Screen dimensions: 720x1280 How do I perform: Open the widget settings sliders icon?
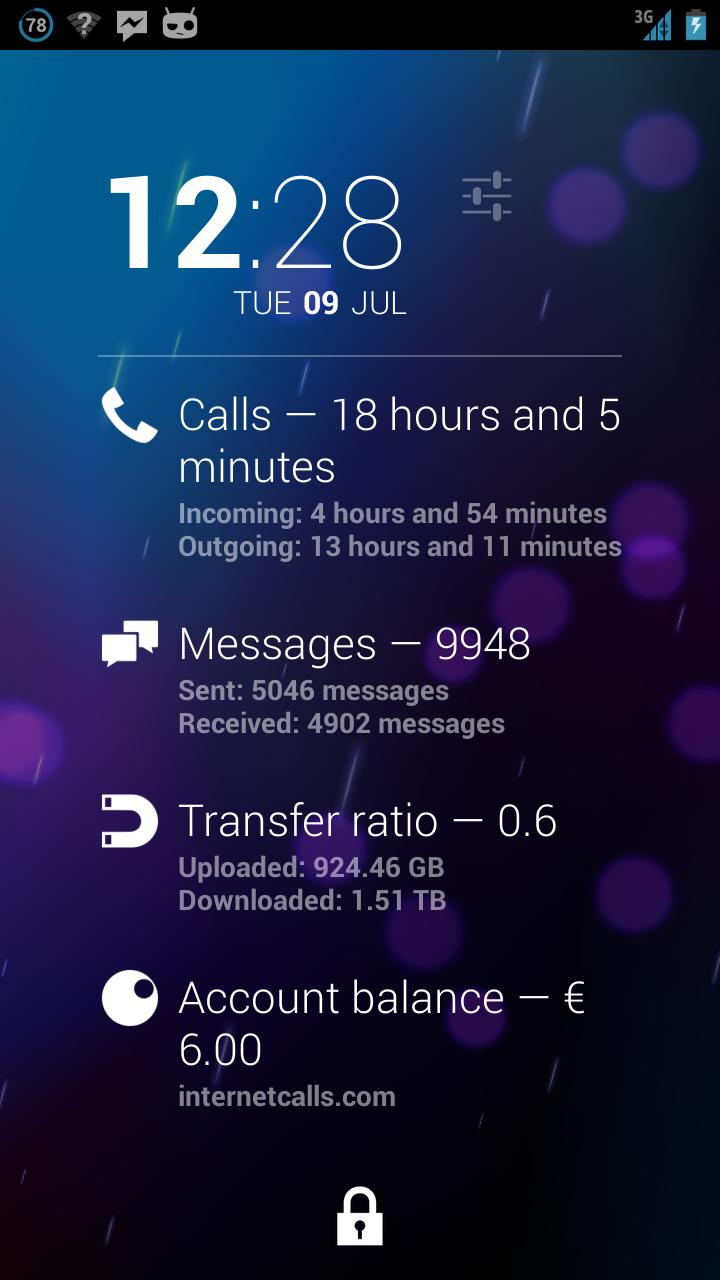pos(487,197)
